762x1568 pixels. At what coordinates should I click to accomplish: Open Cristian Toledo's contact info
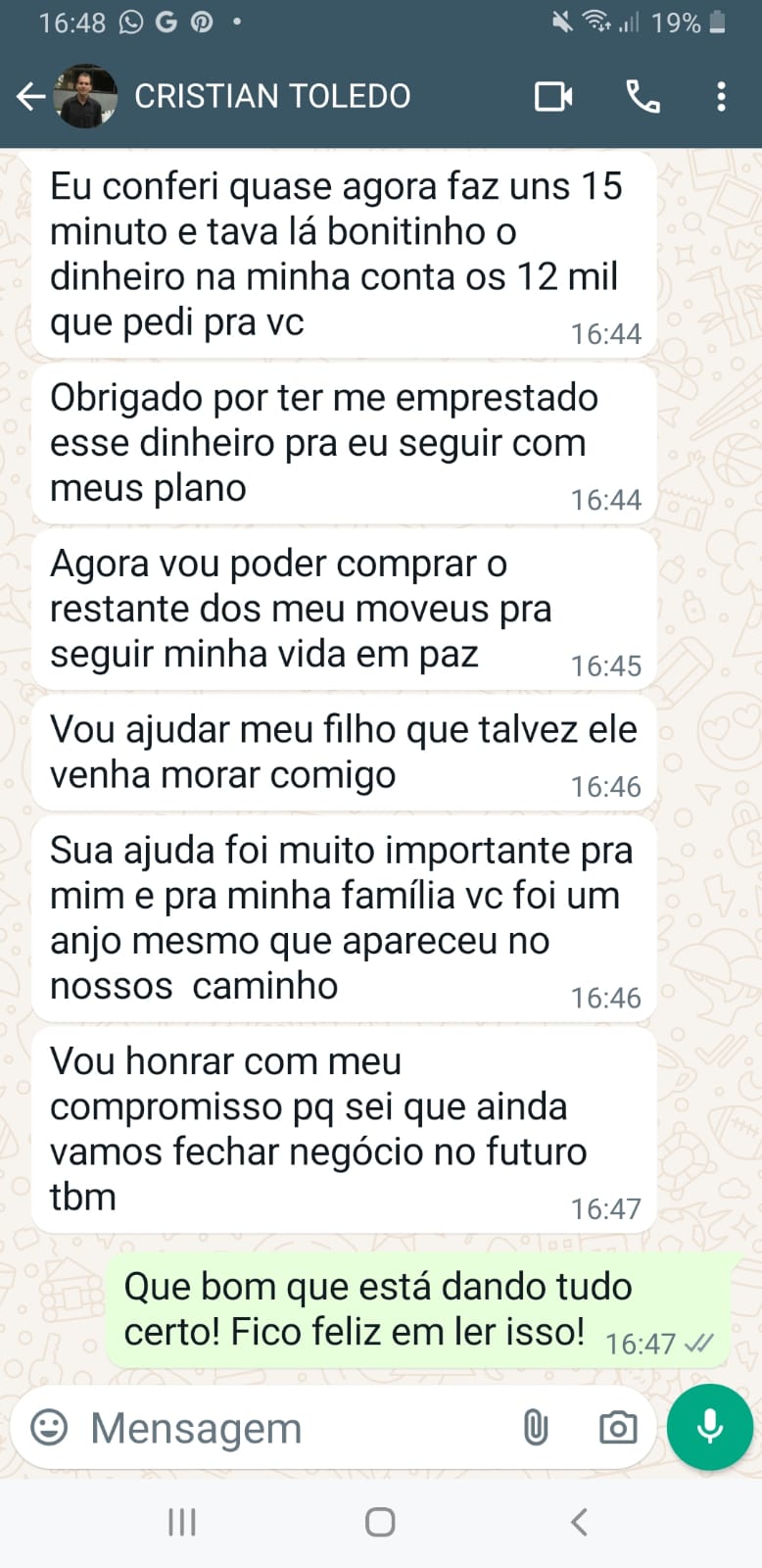pyautogui.click(x=272, y=96)
